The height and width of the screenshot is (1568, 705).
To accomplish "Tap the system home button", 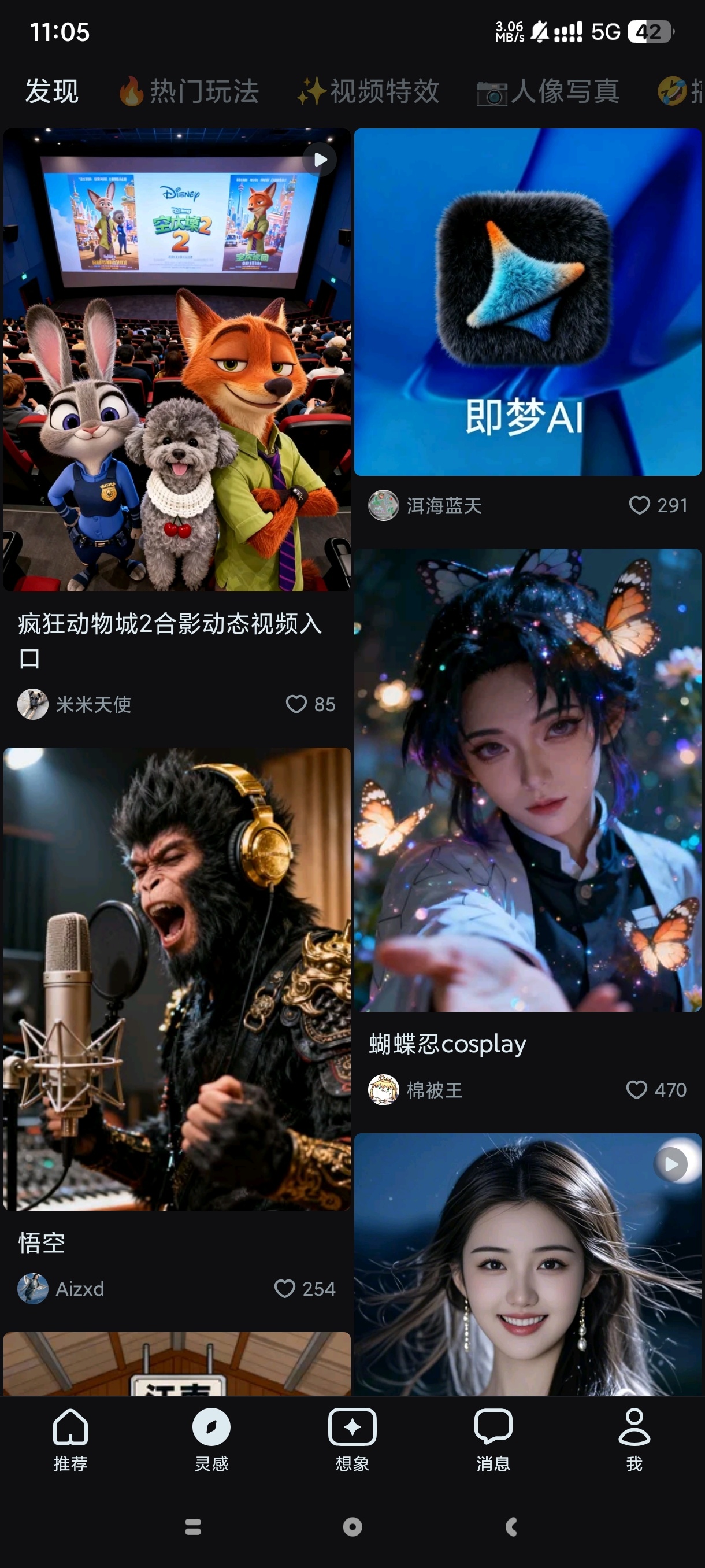I will 352,1526.
